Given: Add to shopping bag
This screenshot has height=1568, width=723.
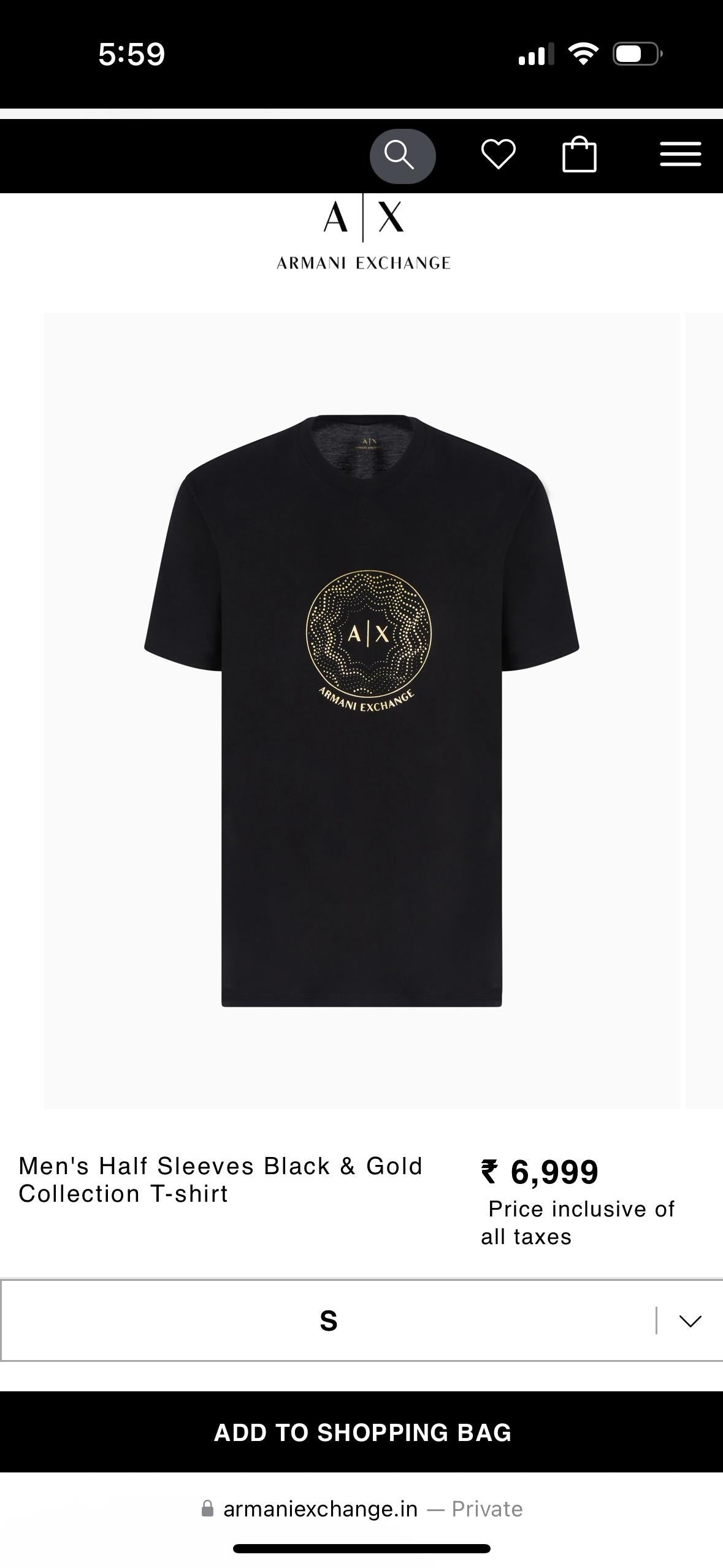Looking at the screenshot, I should [362, 1432].
